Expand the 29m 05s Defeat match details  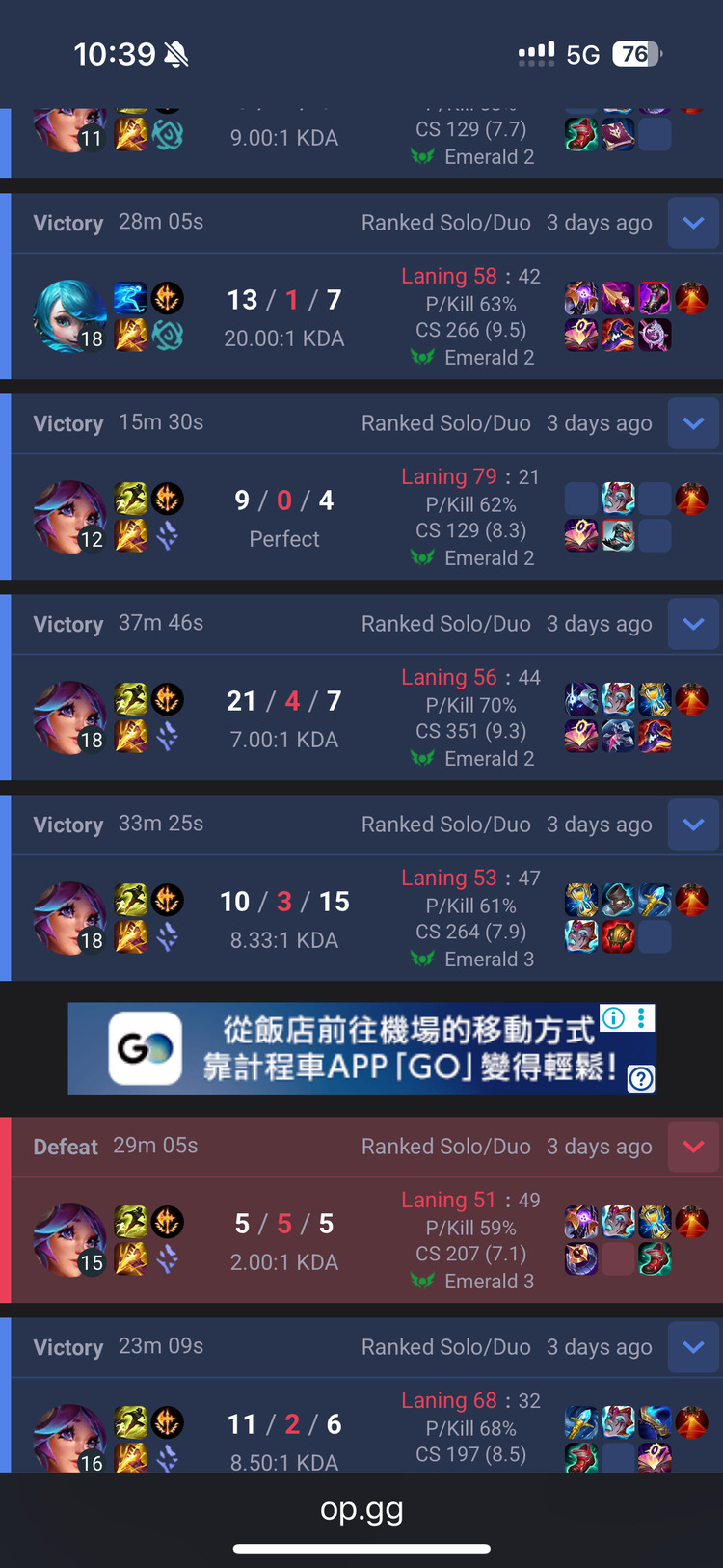point(693,1147)
